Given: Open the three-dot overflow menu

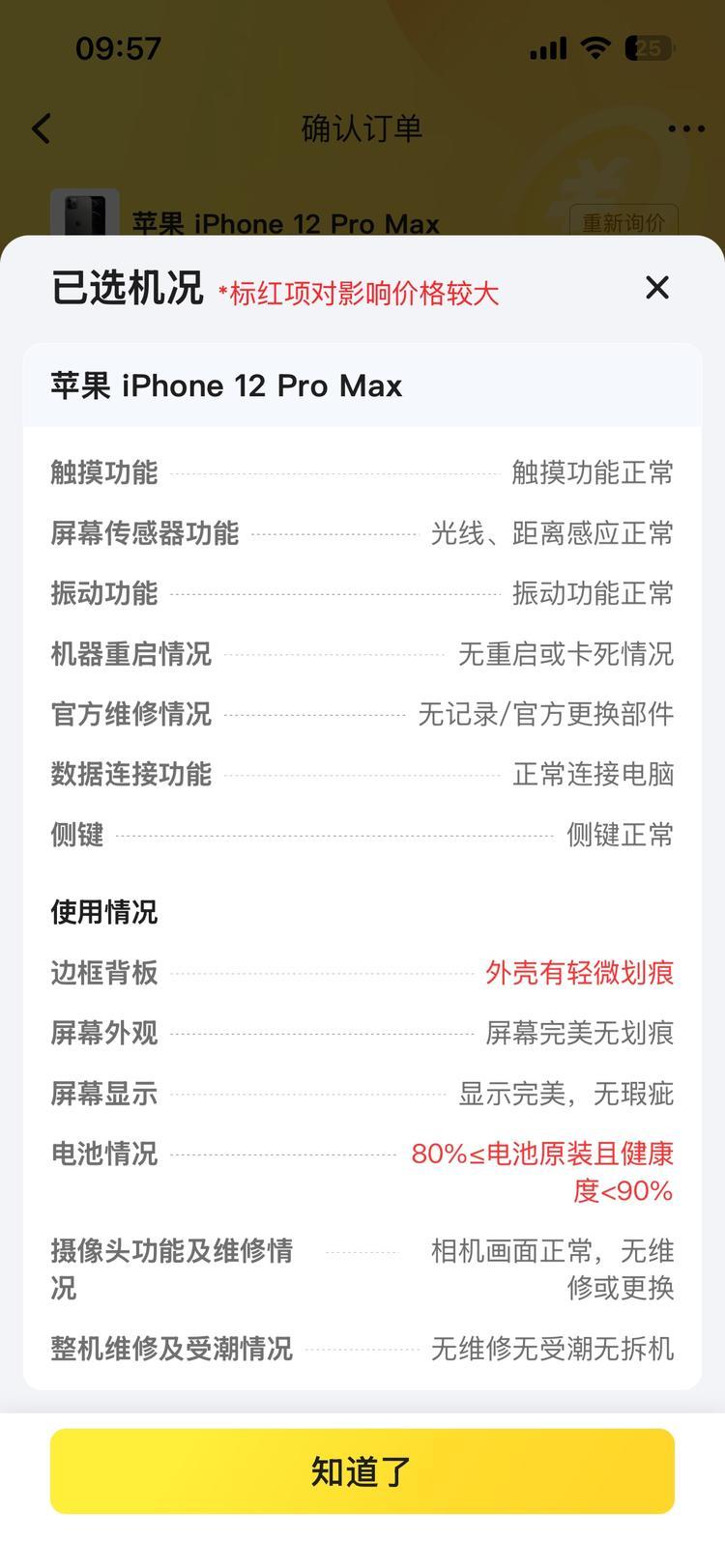Looking at the screenshot, I should (685, 128).
